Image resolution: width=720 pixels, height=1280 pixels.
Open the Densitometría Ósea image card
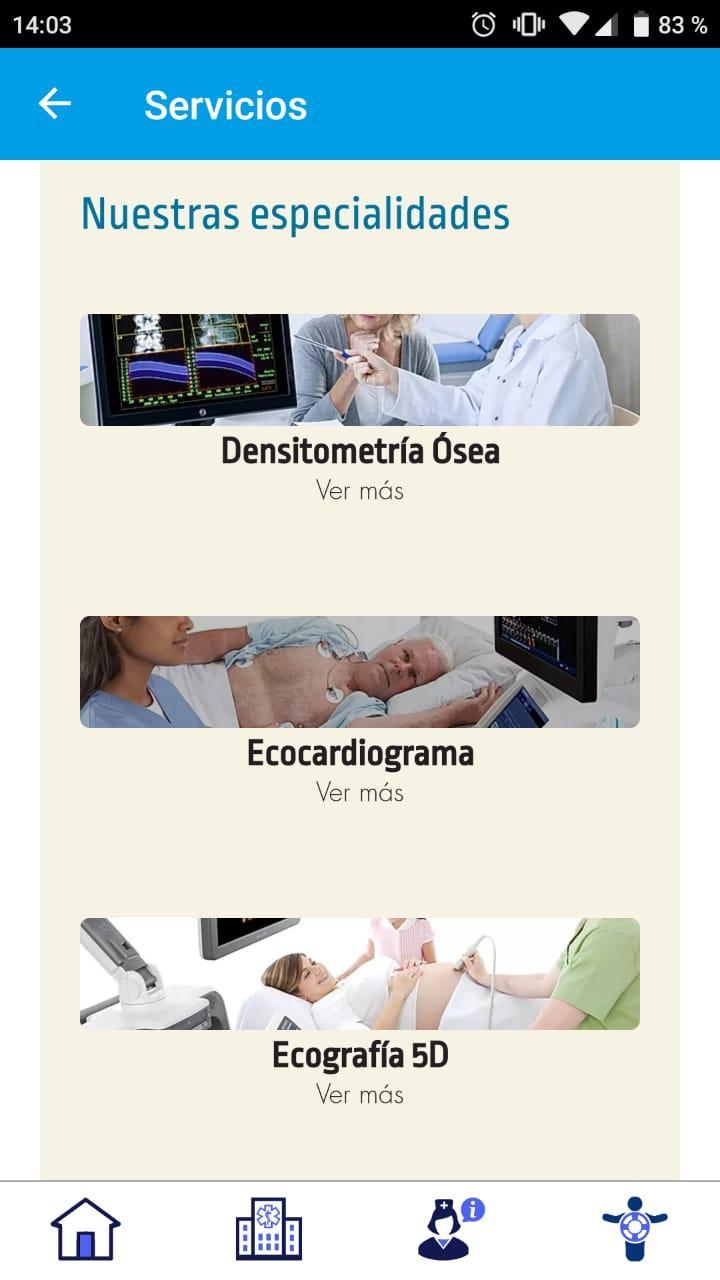click(360, 370)
